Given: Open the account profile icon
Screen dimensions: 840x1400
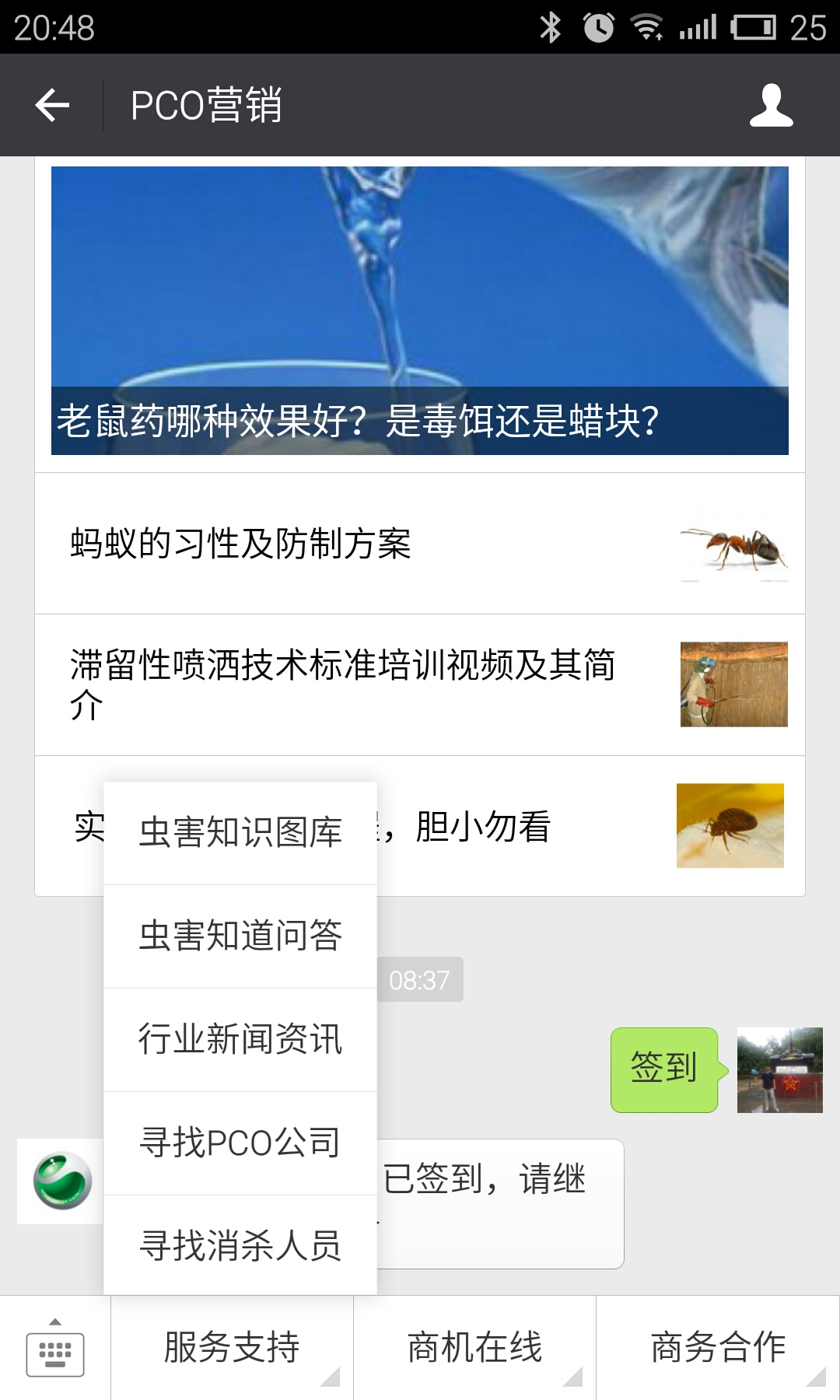Looking at the screenshot, I should [x=771, y=105].
